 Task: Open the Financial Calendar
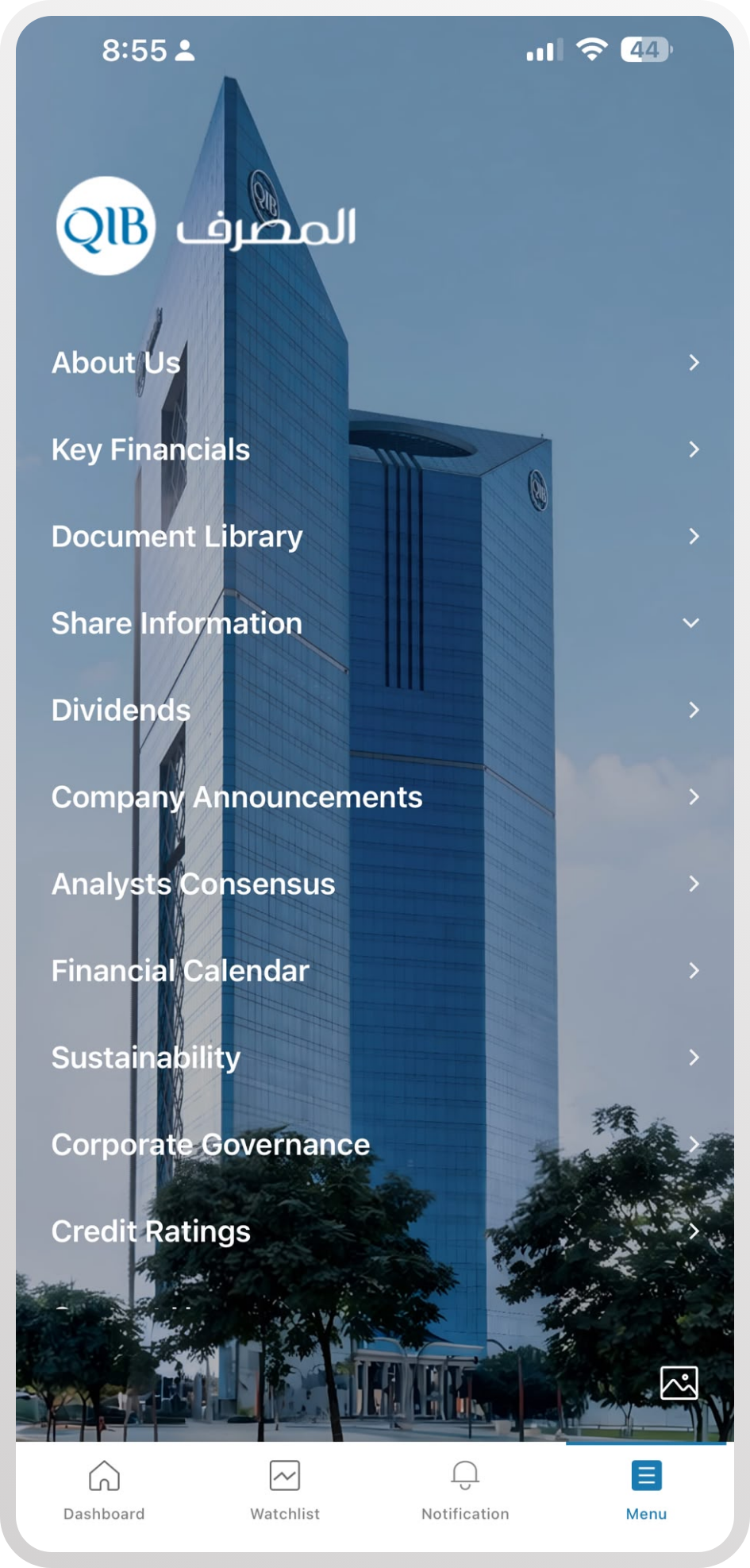[375, 970]
